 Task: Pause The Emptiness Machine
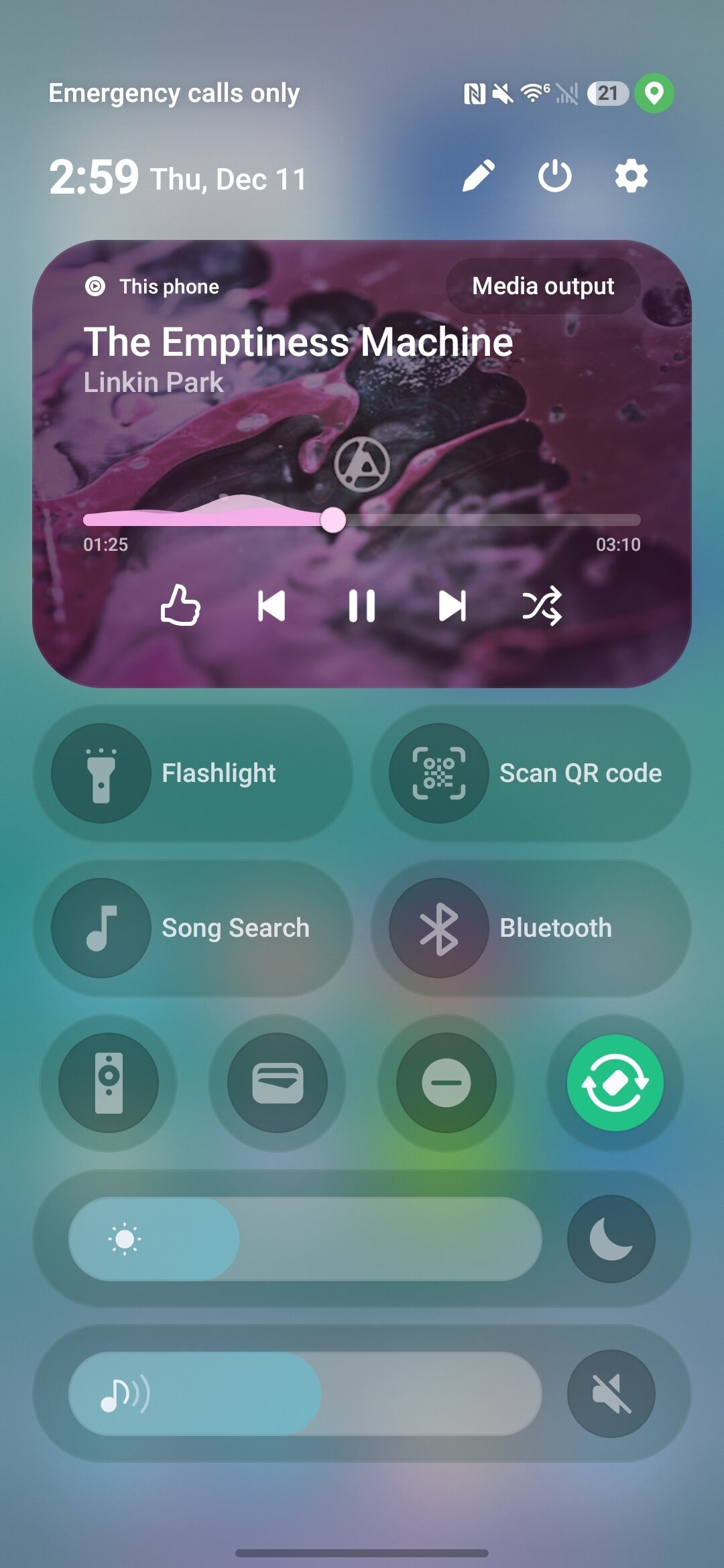362,608
